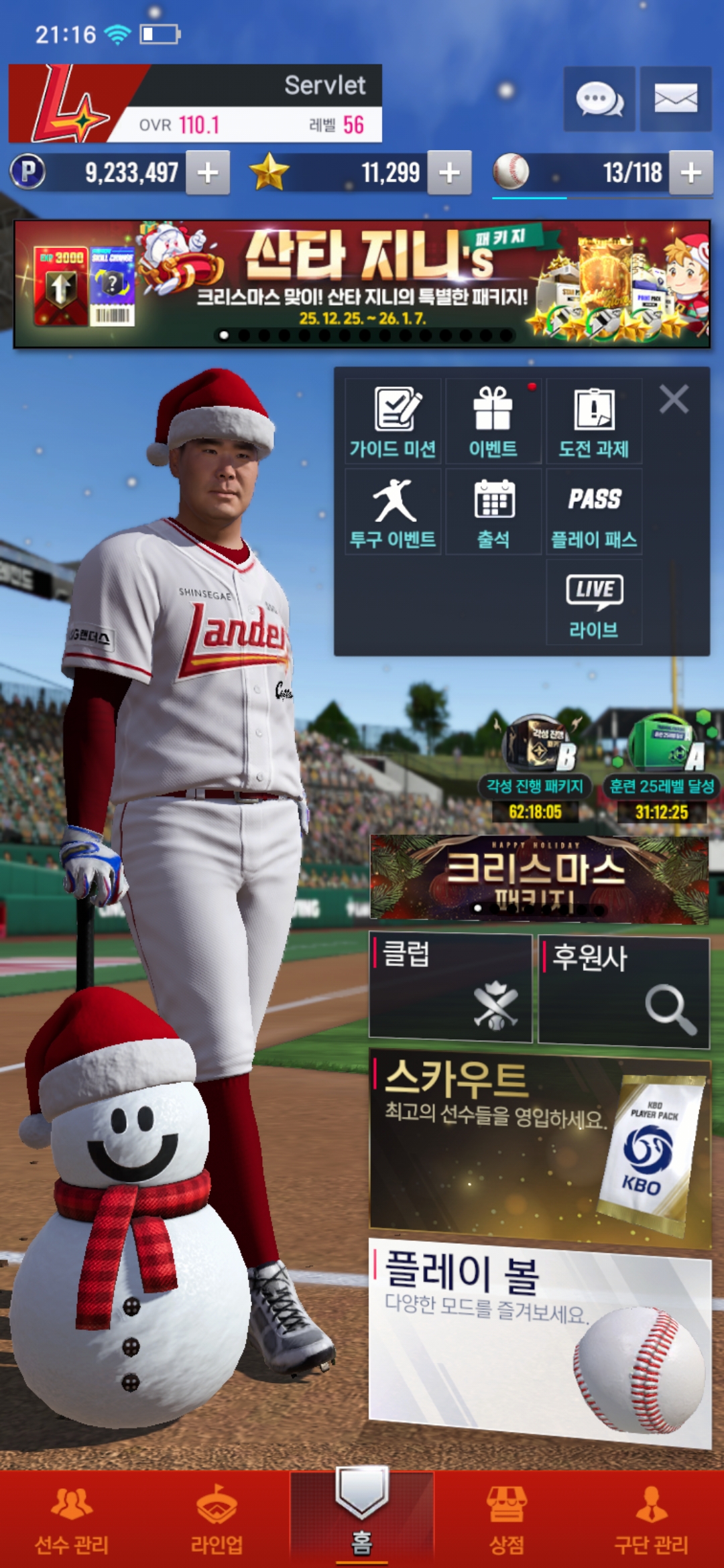Open 출석 calendar check-in

pos(493,512)
